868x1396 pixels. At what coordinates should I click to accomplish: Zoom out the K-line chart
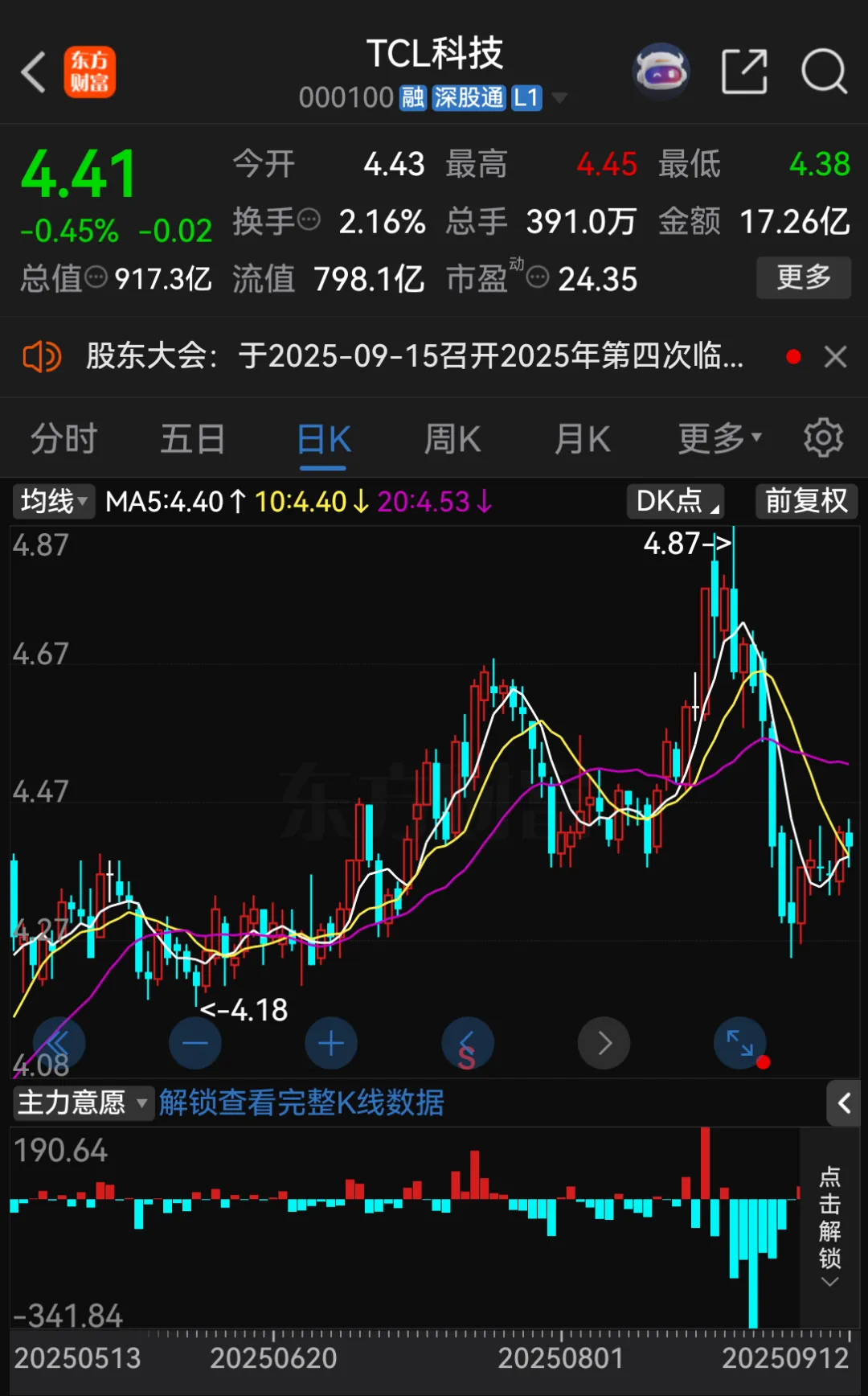(x=195, y=1044)
